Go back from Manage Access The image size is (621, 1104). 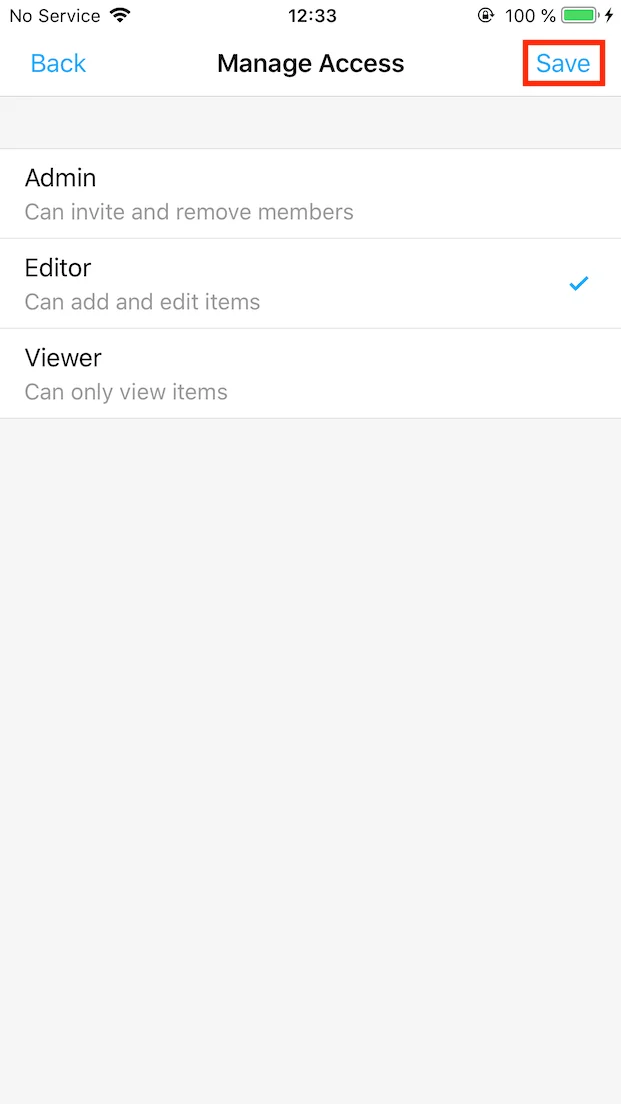pyautogui.click(x=58, y=64)
